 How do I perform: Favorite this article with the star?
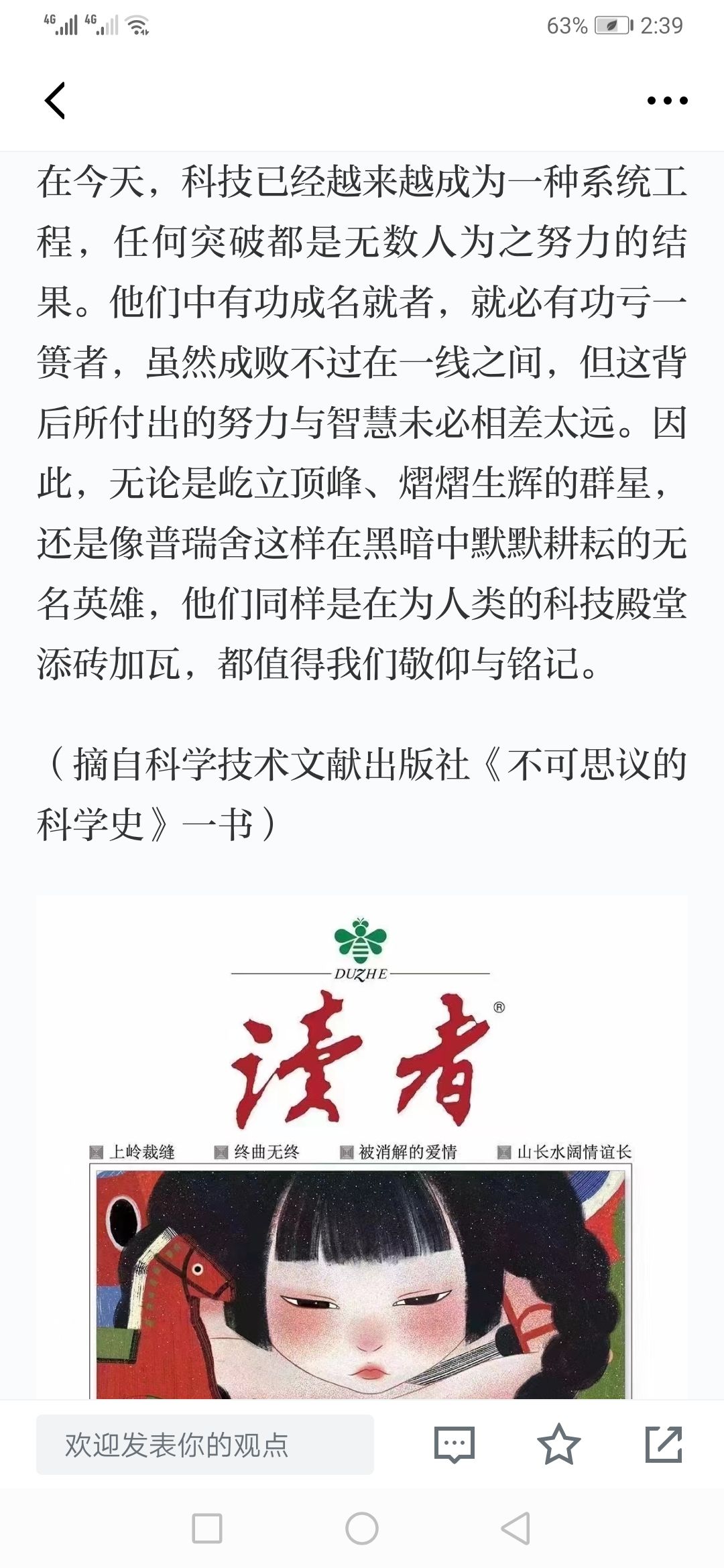point(558,1444)
